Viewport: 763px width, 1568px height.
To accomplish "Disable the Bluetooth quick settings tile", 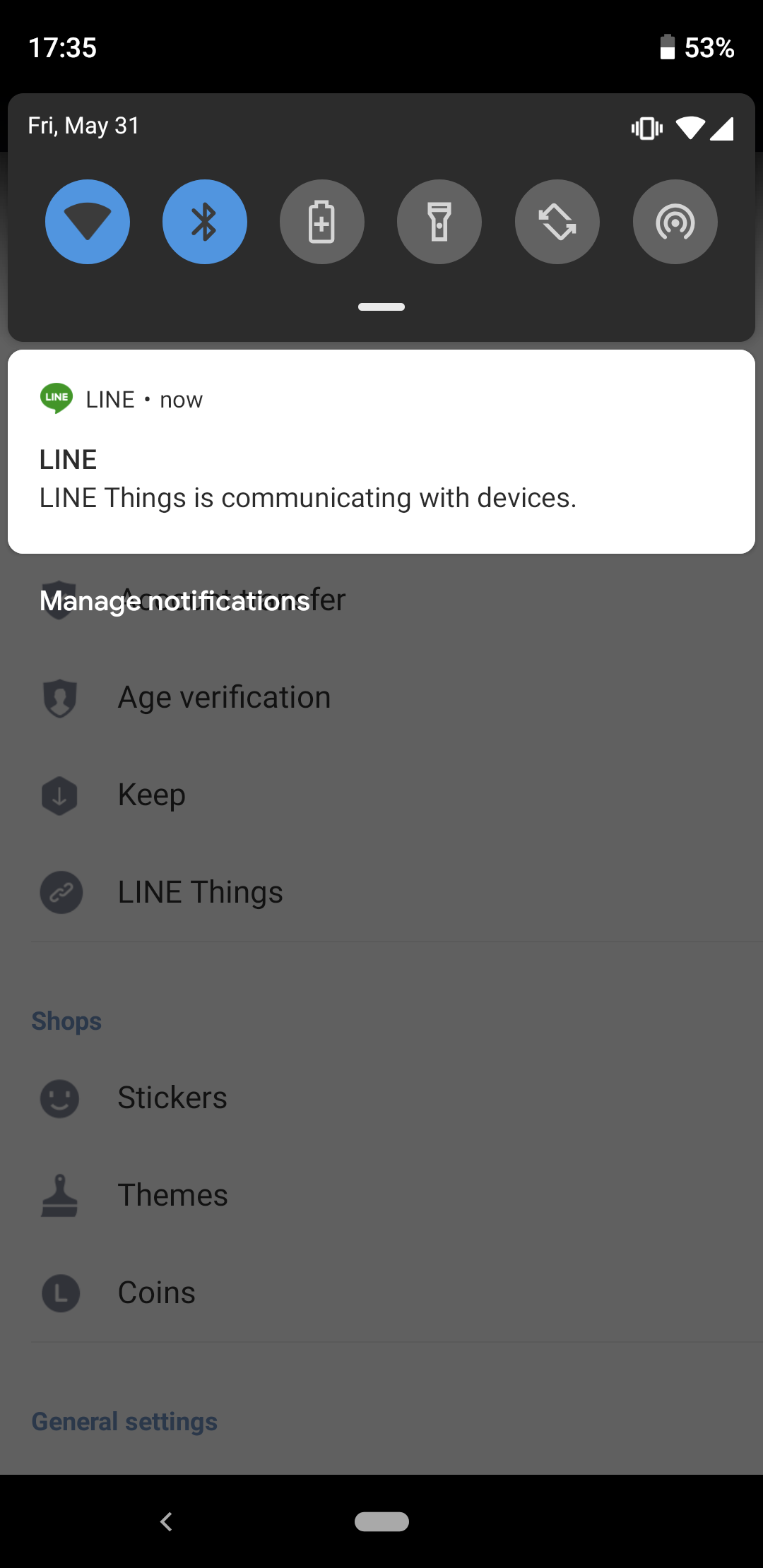I will (204, 221).
